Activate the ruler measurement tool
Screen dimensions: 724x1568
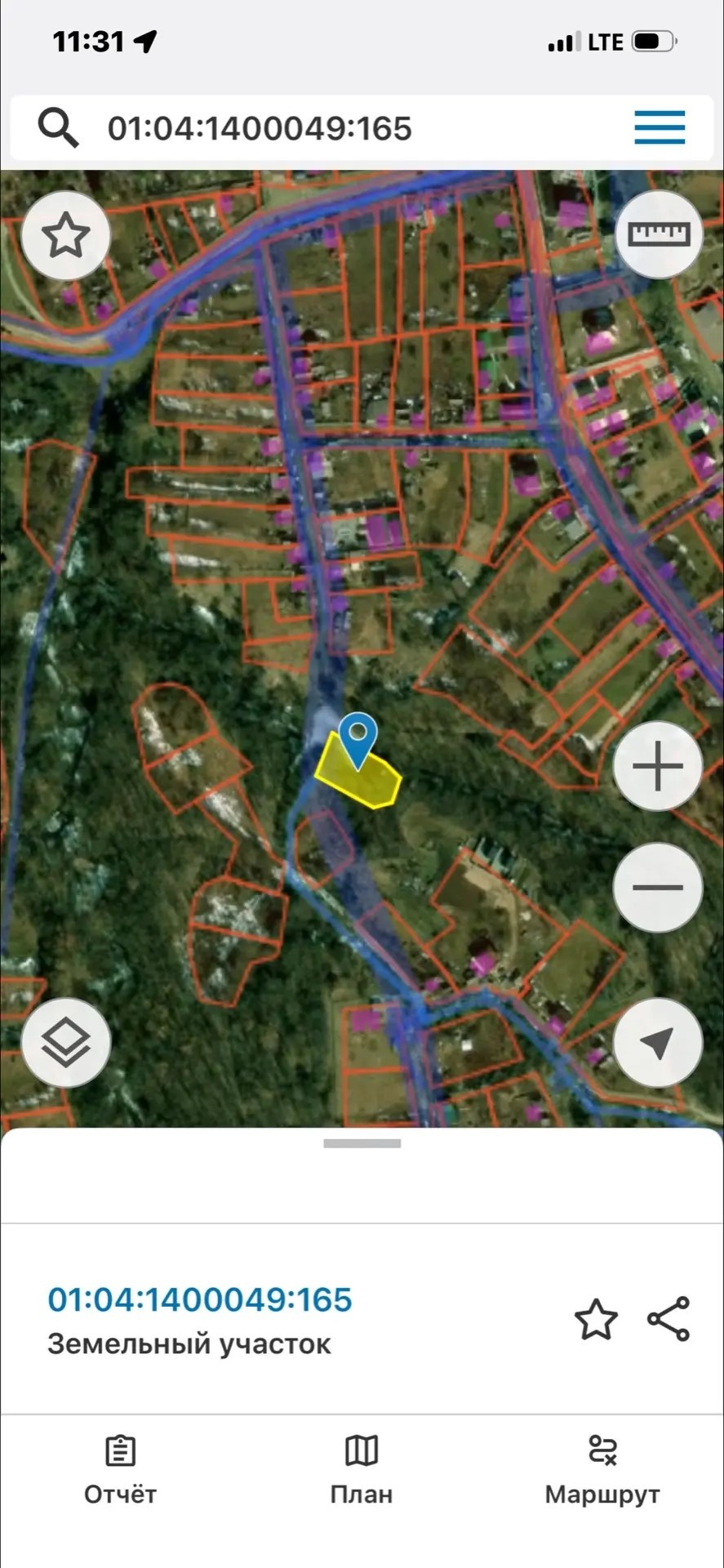tap(659, 235)
